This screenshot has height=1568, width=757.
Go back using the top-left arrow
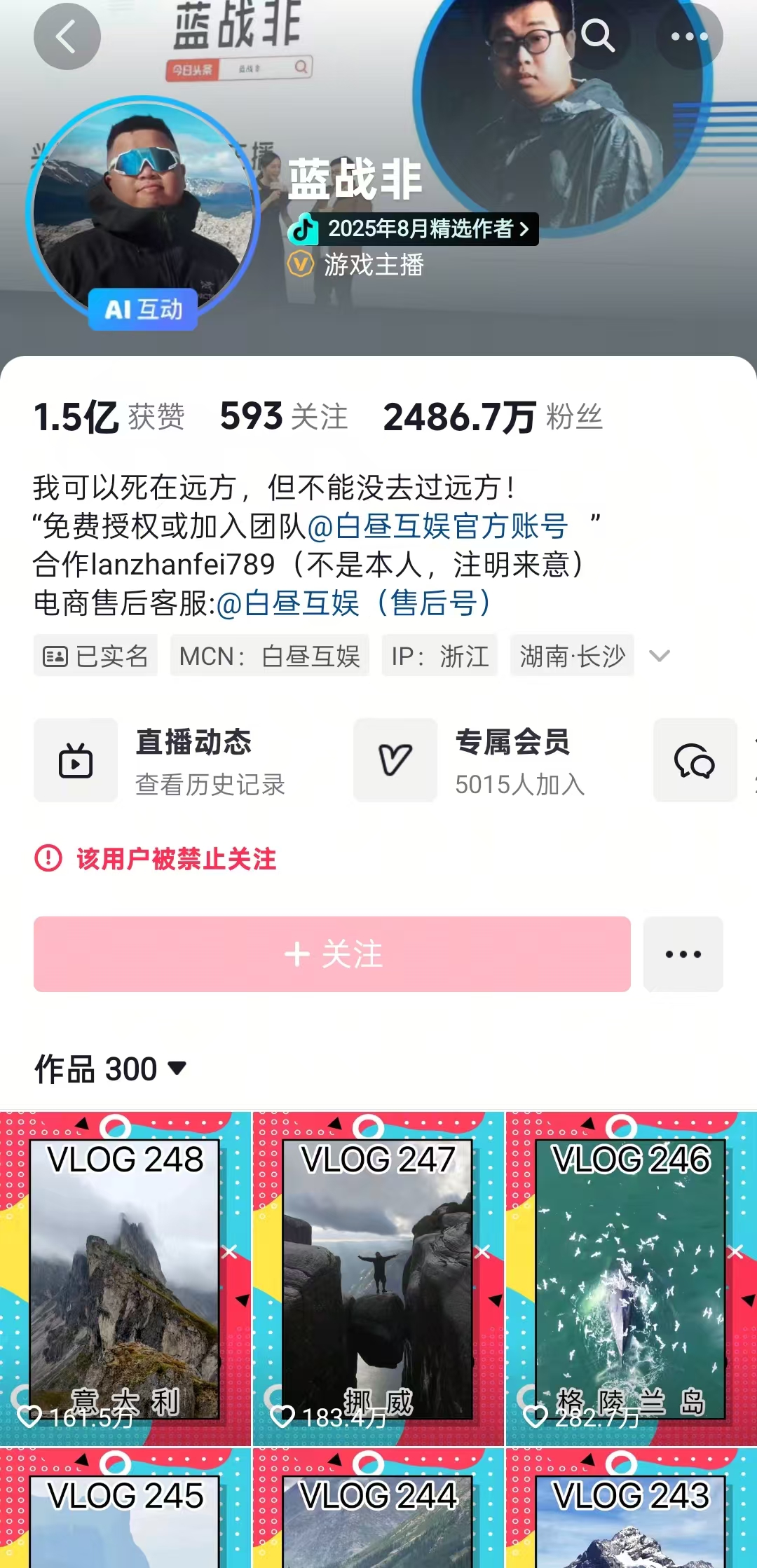[67, 36]
